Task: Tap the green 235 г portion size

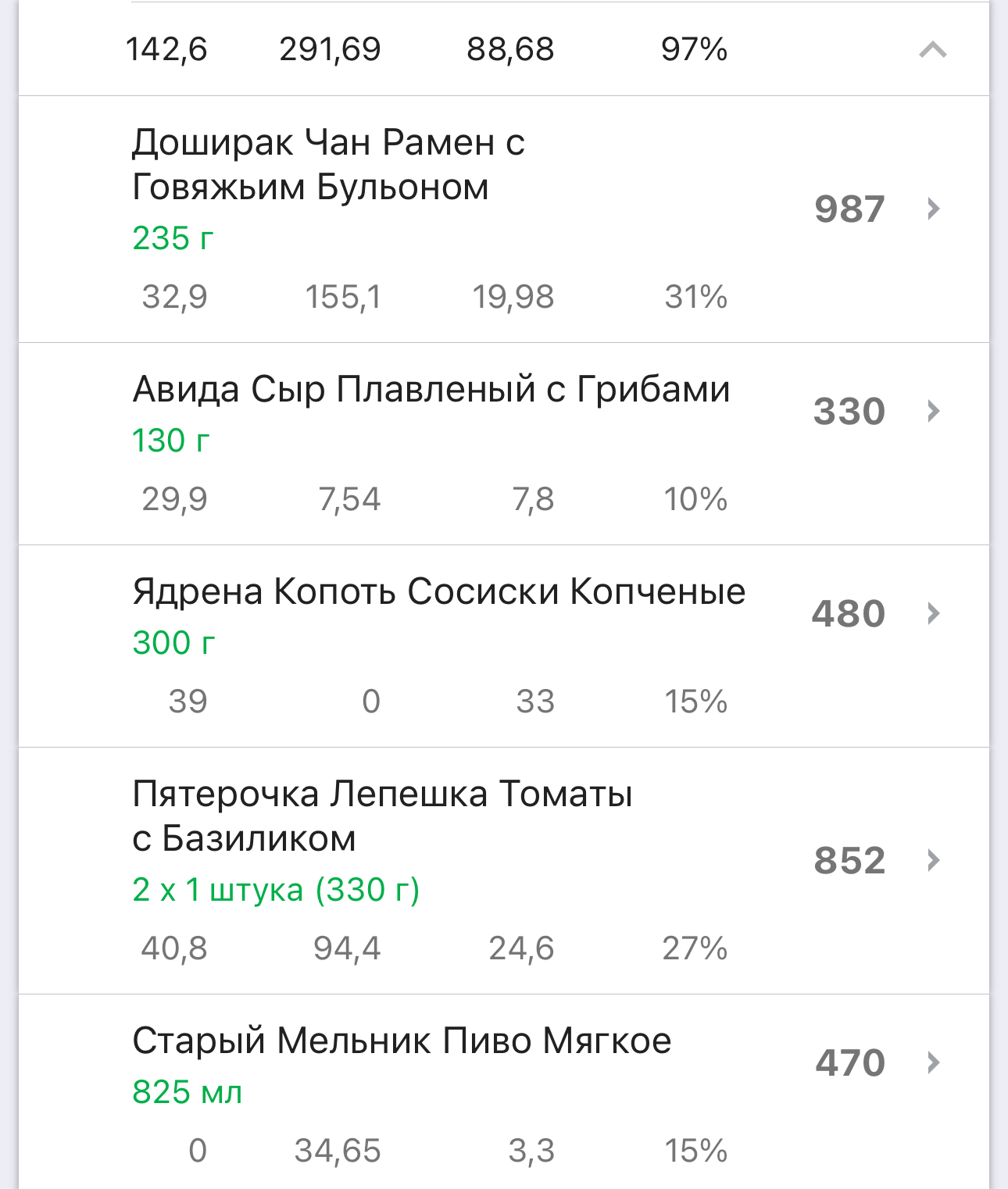Action: pyautogui.click(x=170, y=238)
